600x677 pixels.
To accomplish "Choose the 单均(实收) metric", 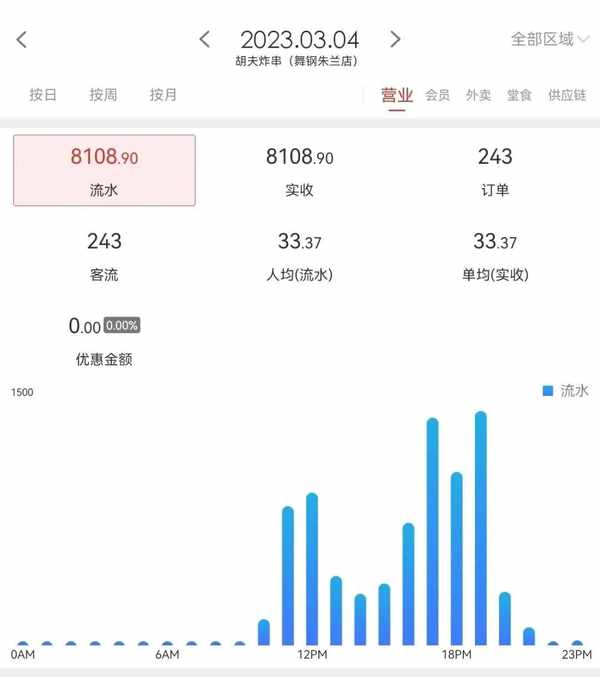I will [495, 255].
